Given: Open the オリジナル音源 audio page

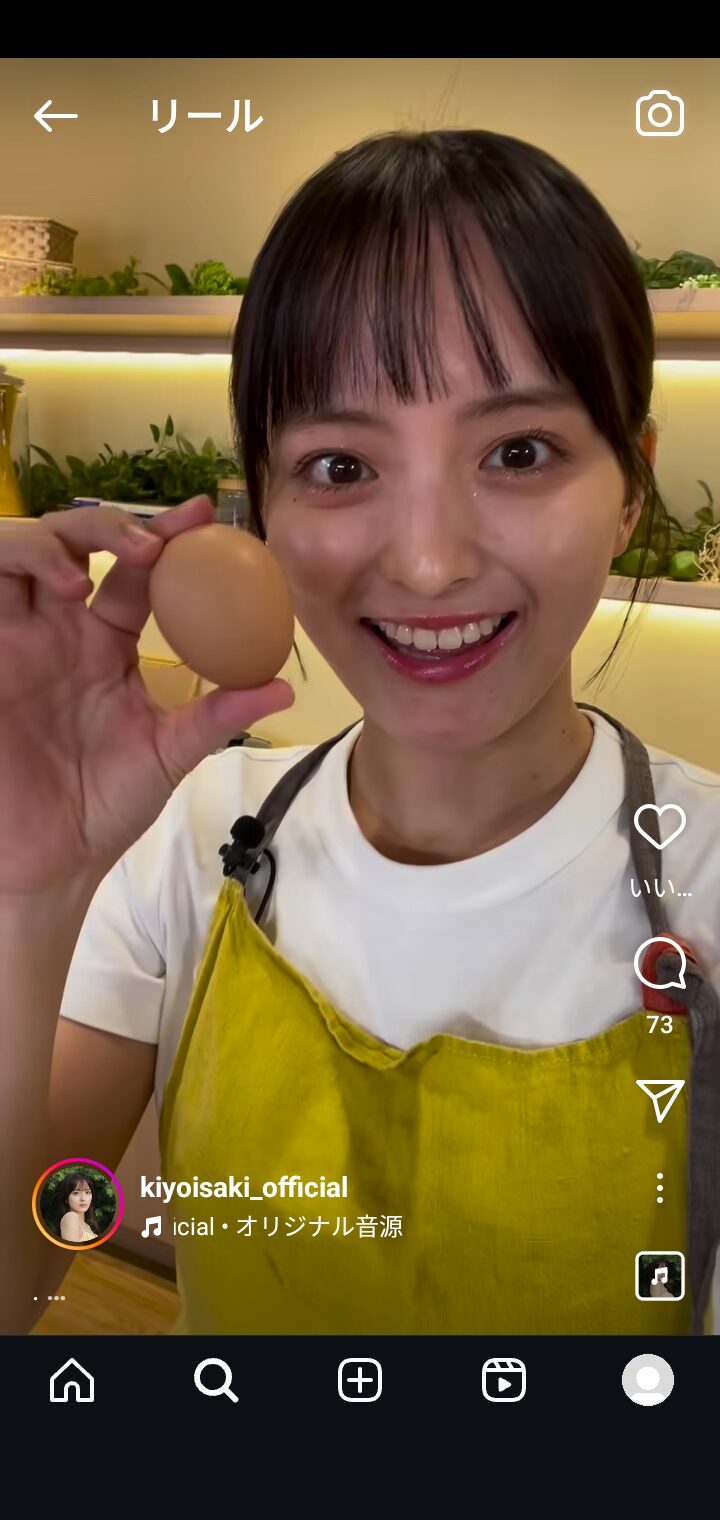Looking at the screenshot, I should (290, 1226).
